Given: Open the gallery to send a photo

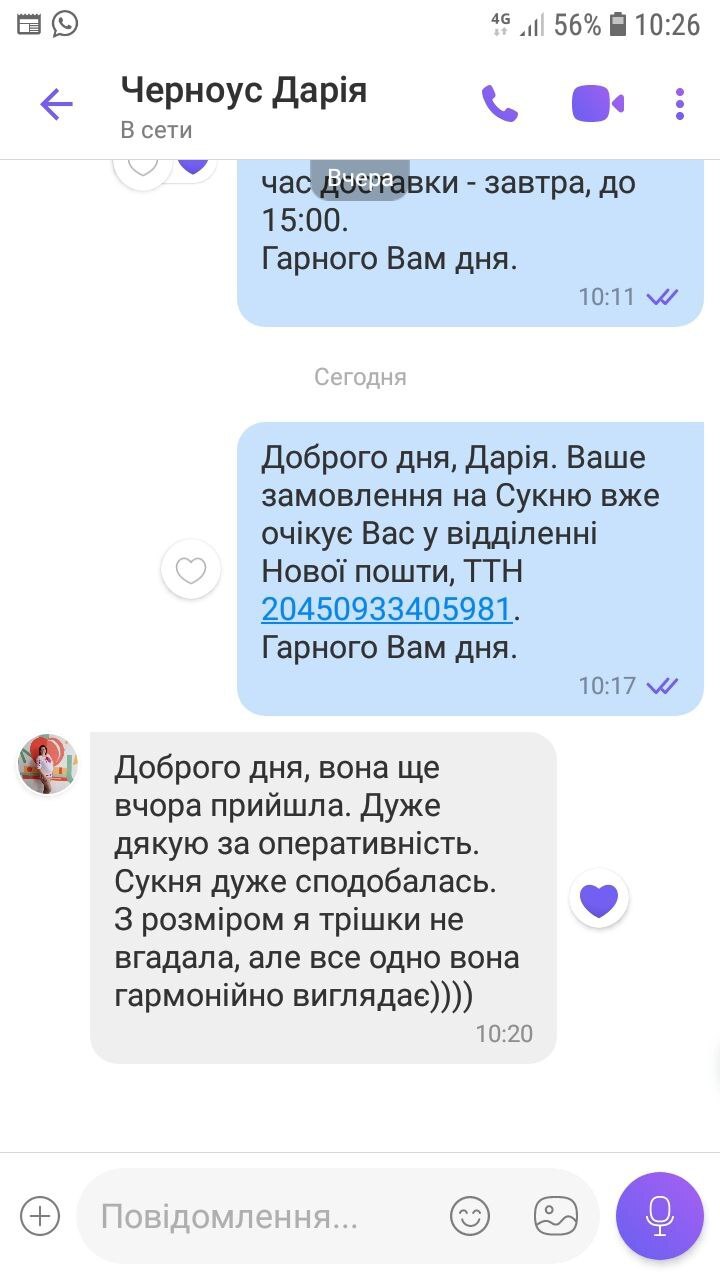Looking at the screenshot, I should click(556, 1217).
